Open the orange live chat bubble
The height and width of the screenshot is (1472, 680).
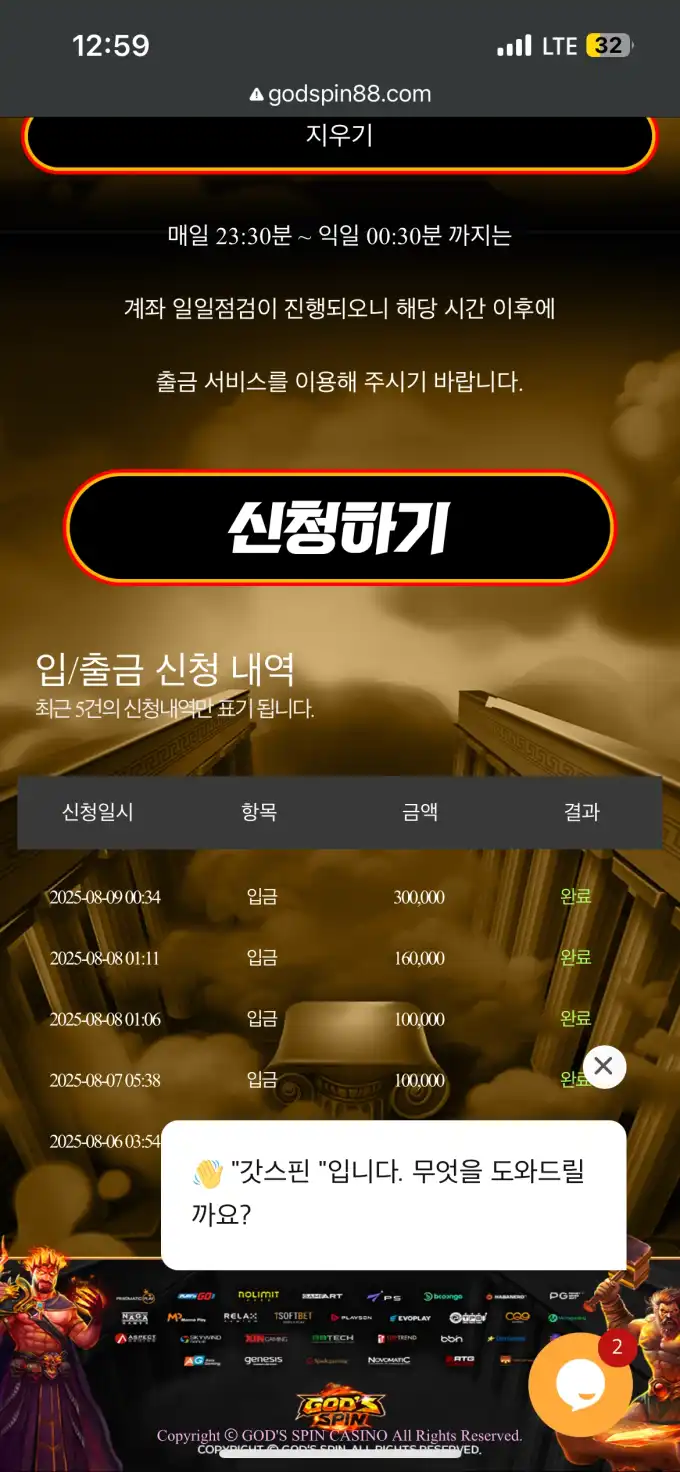[x=580, y=1385]
